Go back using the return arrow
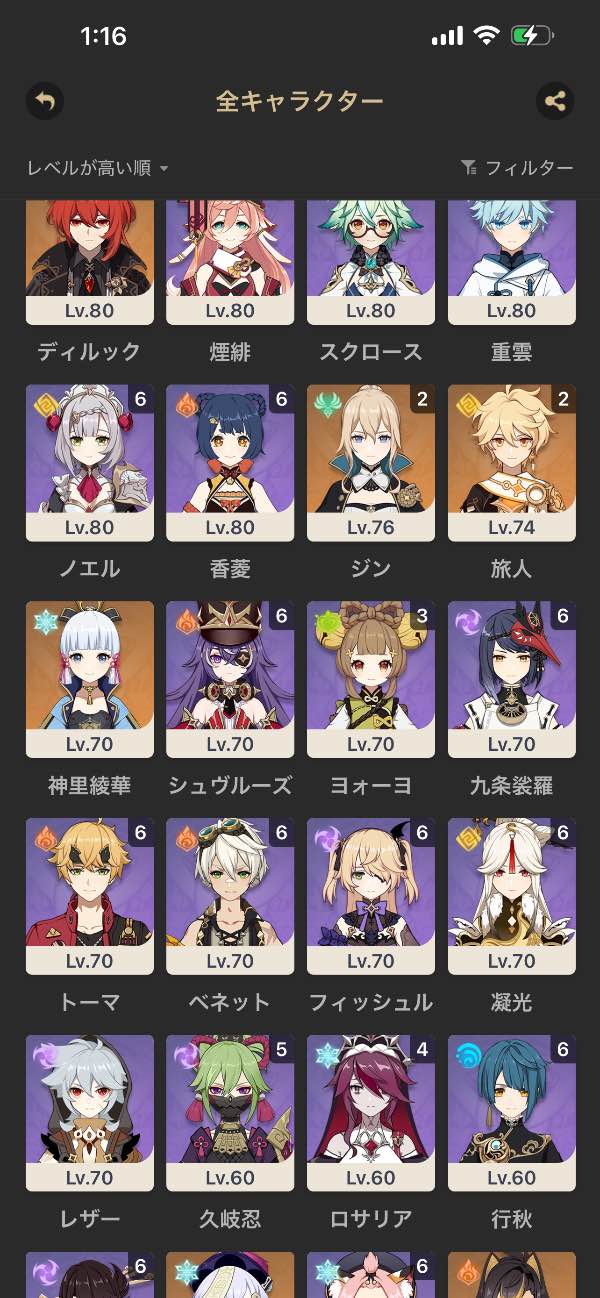 click(45, 101)
